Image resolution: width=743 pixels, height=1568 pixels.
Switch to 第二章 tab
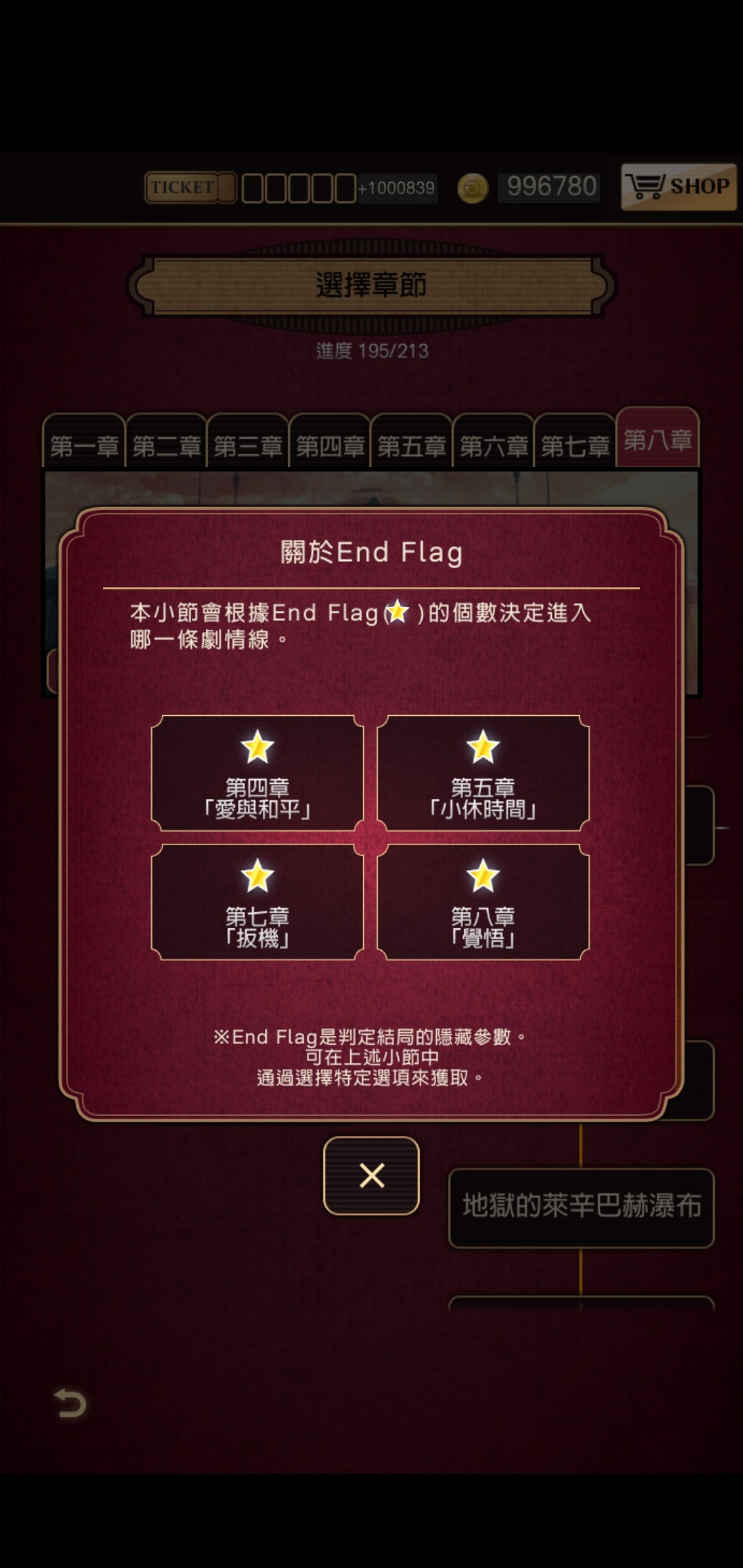tap(166, 446)
